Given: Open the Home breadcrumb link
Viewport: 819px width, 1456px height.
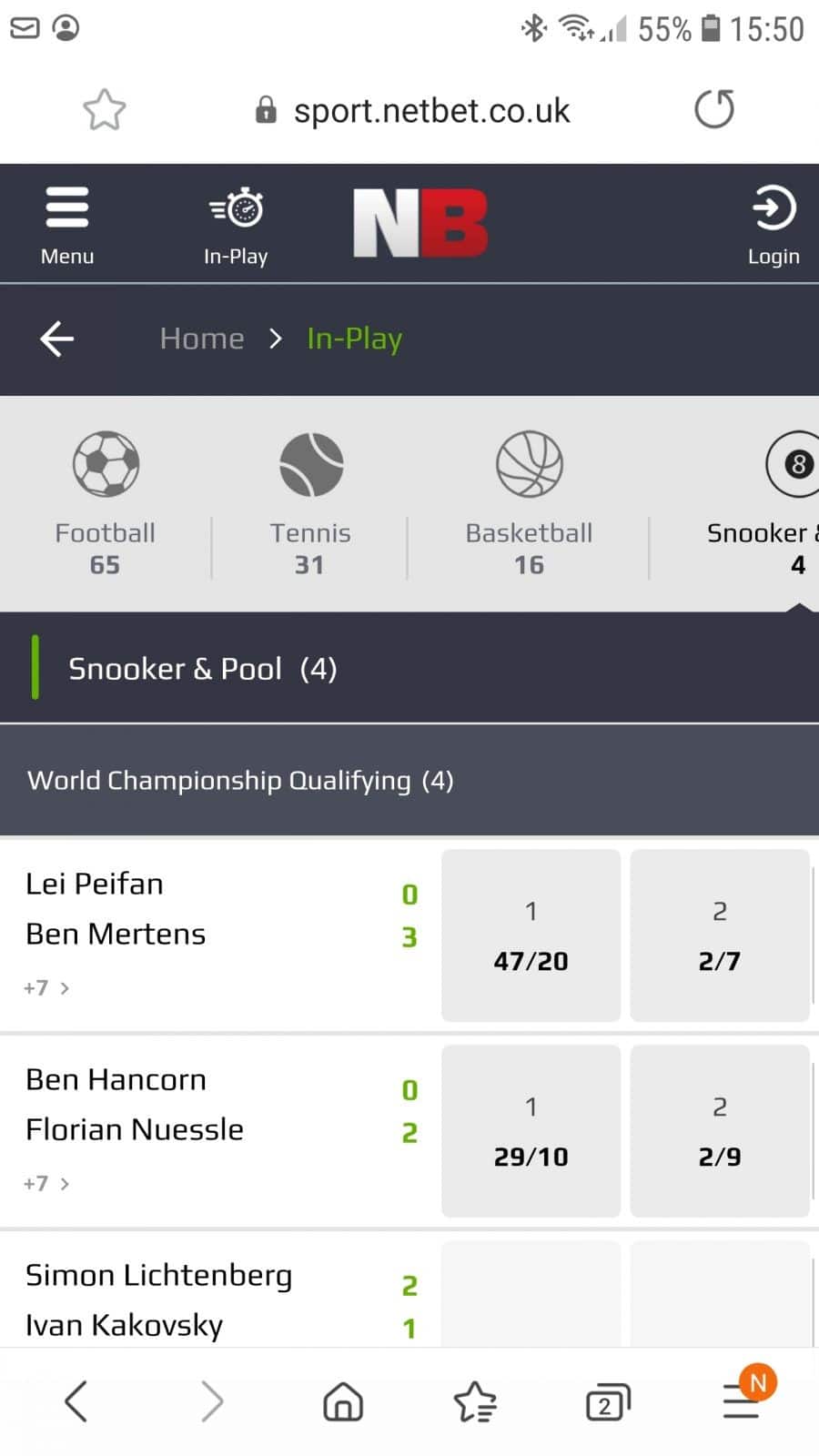Looking at the screenshot, I should point(202,339).
